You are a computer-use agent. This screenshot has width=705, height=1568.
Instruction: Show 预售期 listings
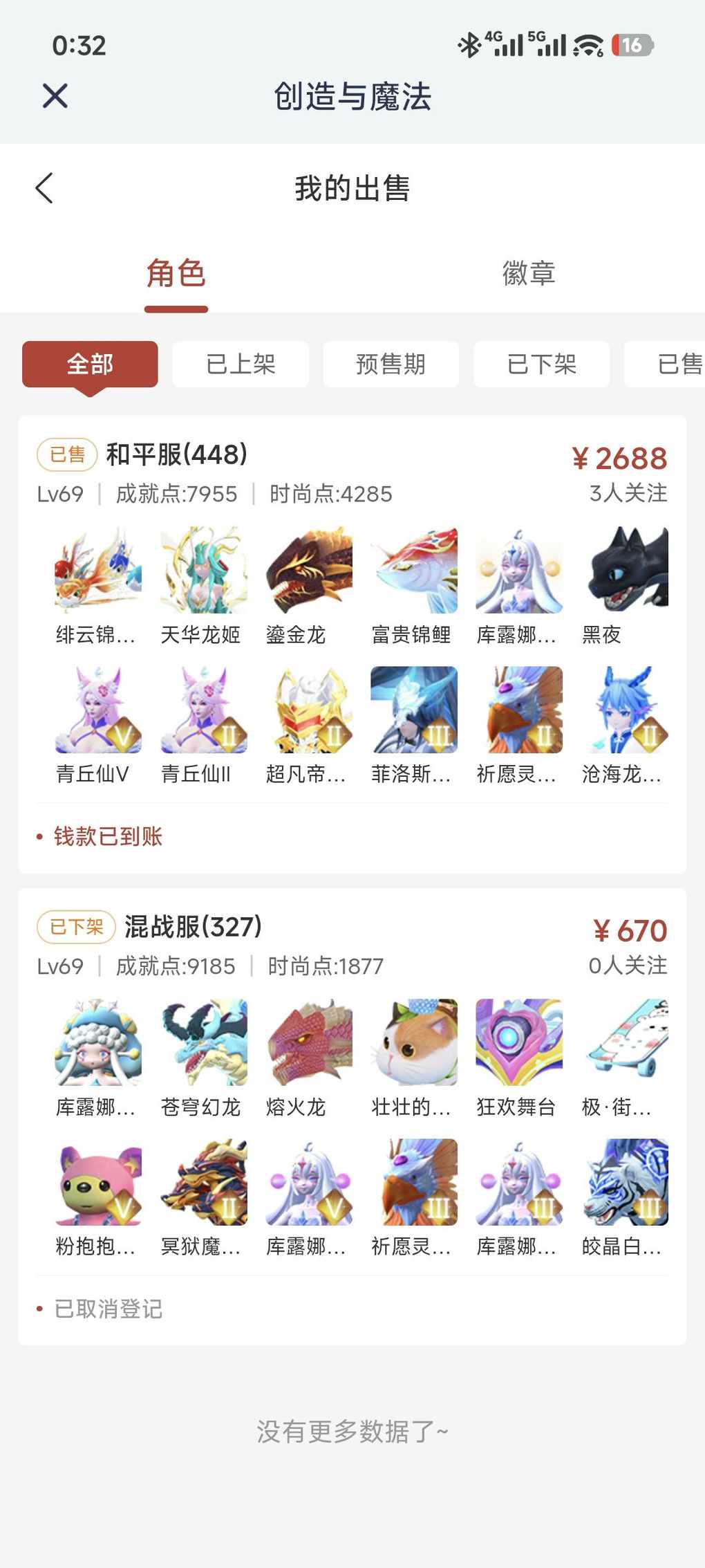(391, 364)
